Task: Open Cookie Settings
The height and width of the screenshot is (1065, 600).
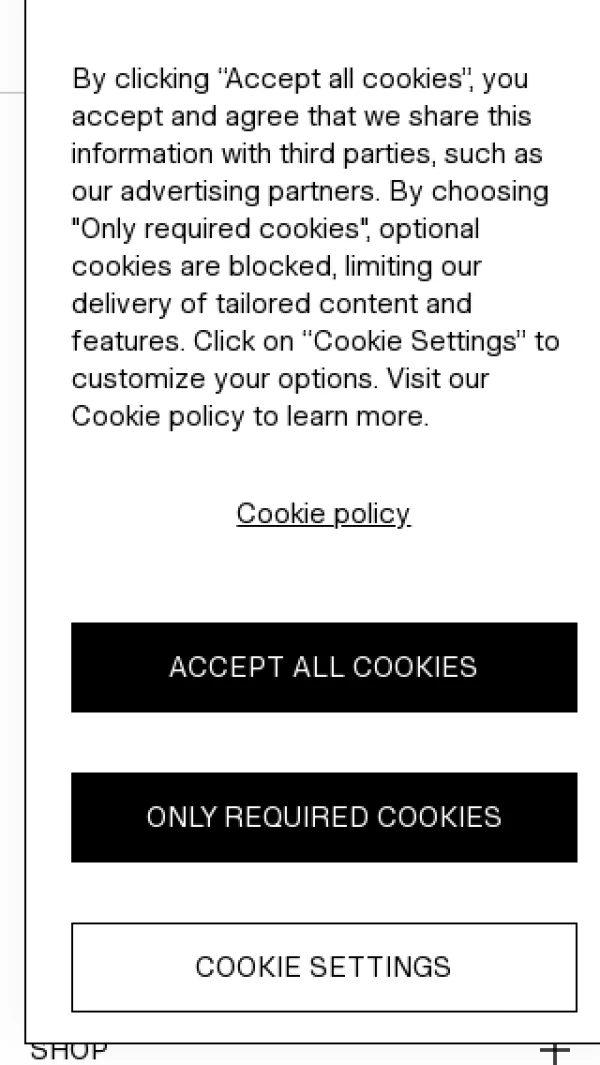Action: pyautogui.click(x=324, y=967)
